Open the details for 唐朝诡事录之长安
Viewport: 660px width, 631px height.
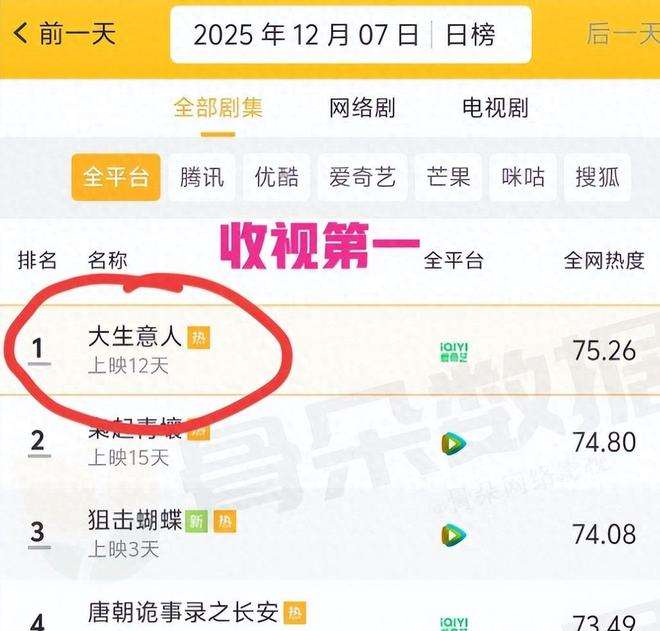182,612
